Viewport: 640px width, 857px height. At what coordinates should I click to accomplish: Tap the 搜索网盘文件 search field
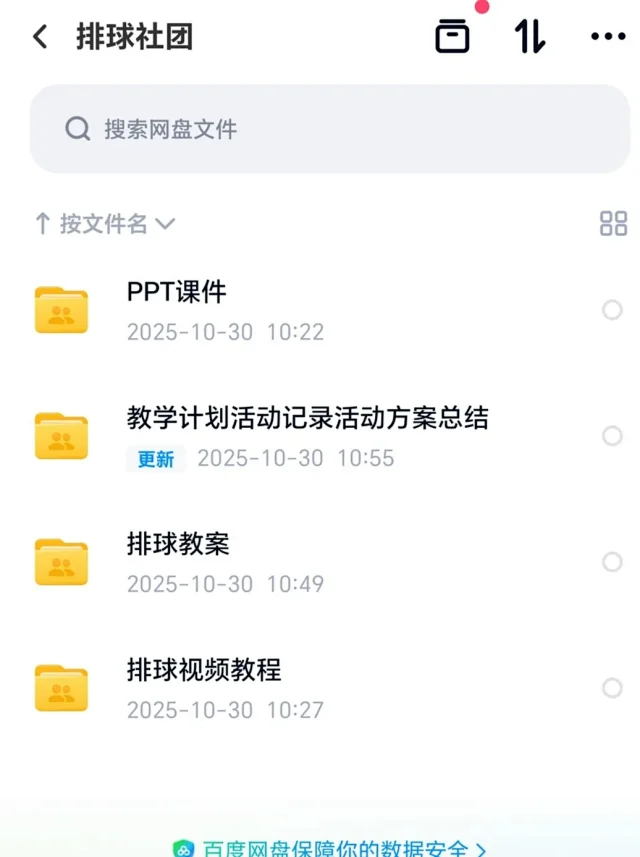330,129
